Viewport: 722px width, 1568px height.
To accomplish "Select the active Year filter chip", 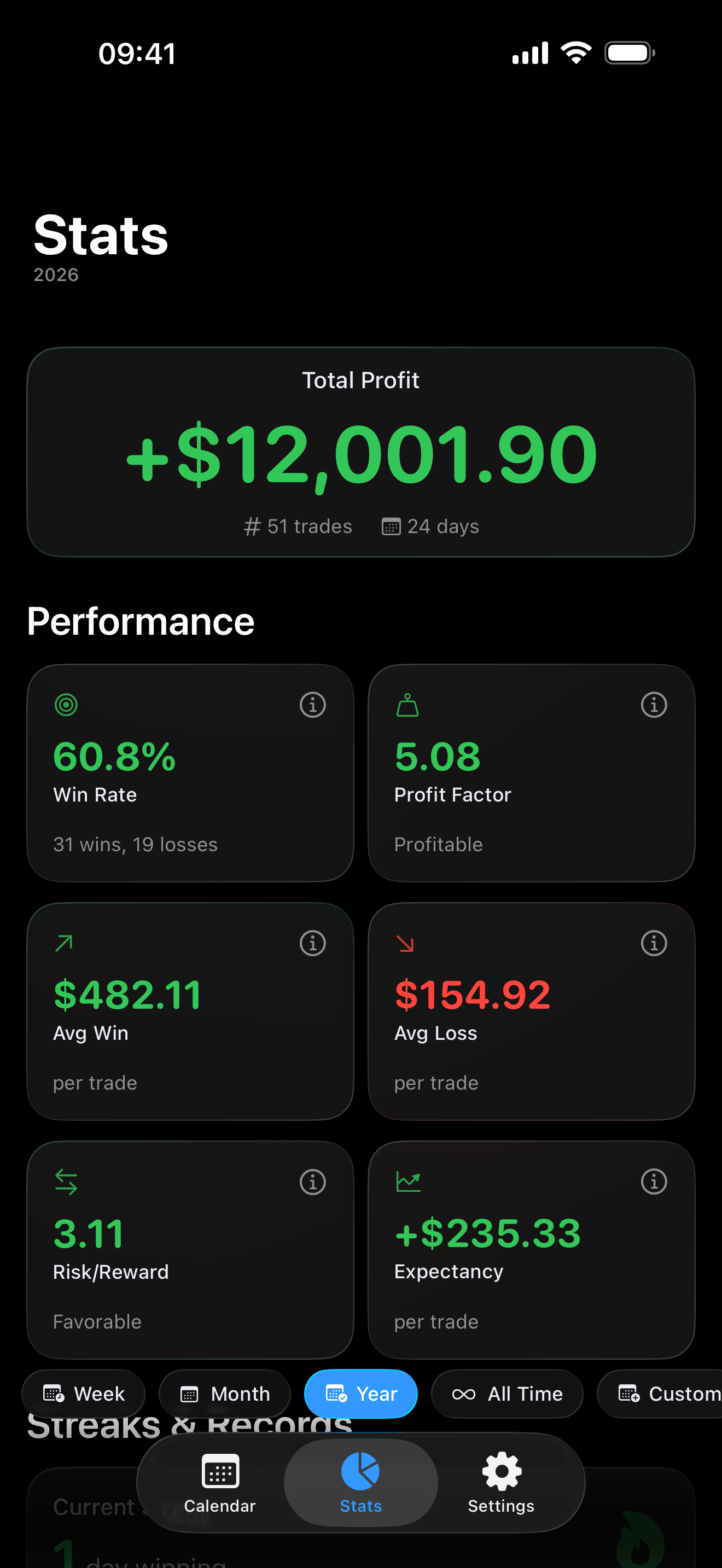I will click(360, 1394).
